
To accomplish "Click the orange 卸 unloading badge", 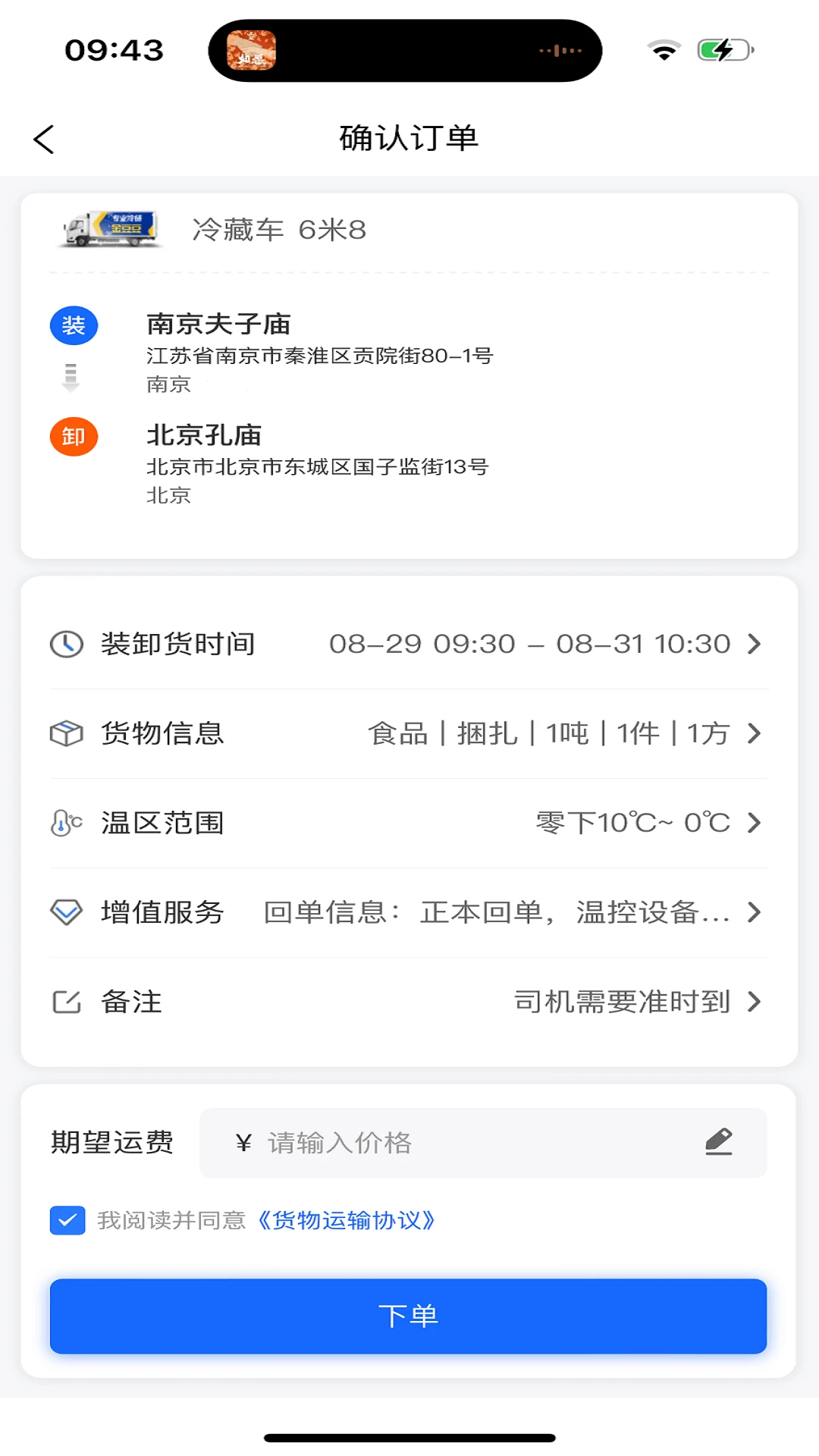I will tap(73, 437).
